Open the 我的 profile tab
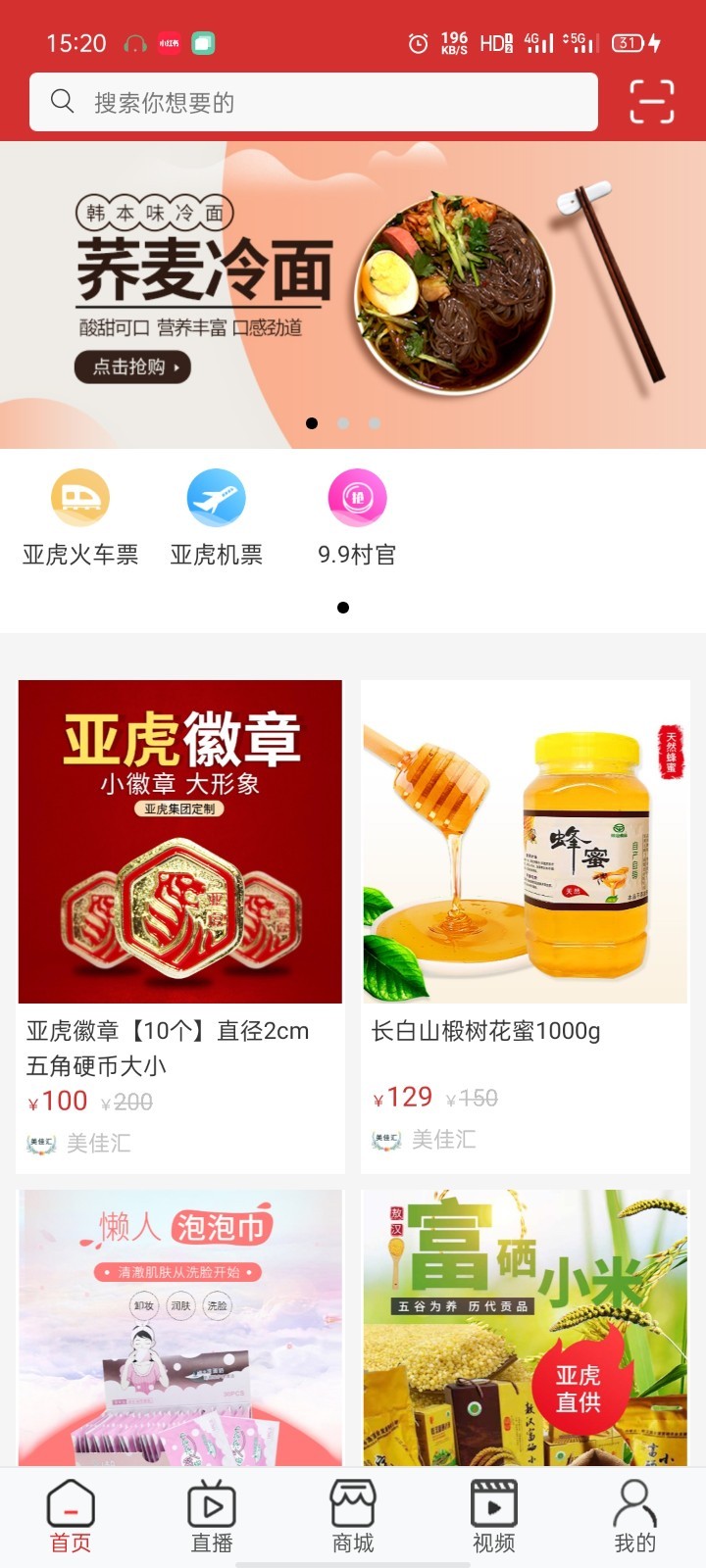Viewport: 706px width, 1568px height. tap(634, 1517)
